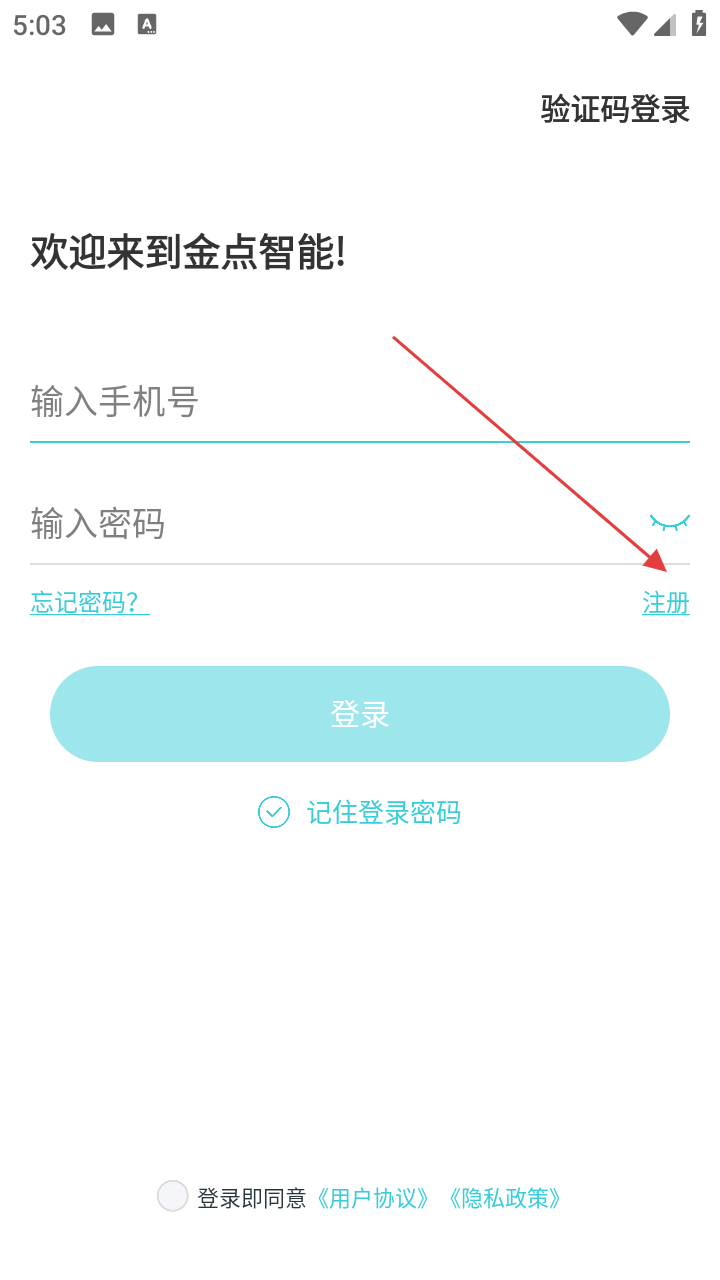
Task: Check the 登录即同意 agreement radio button
Action: coord(173,1196)
